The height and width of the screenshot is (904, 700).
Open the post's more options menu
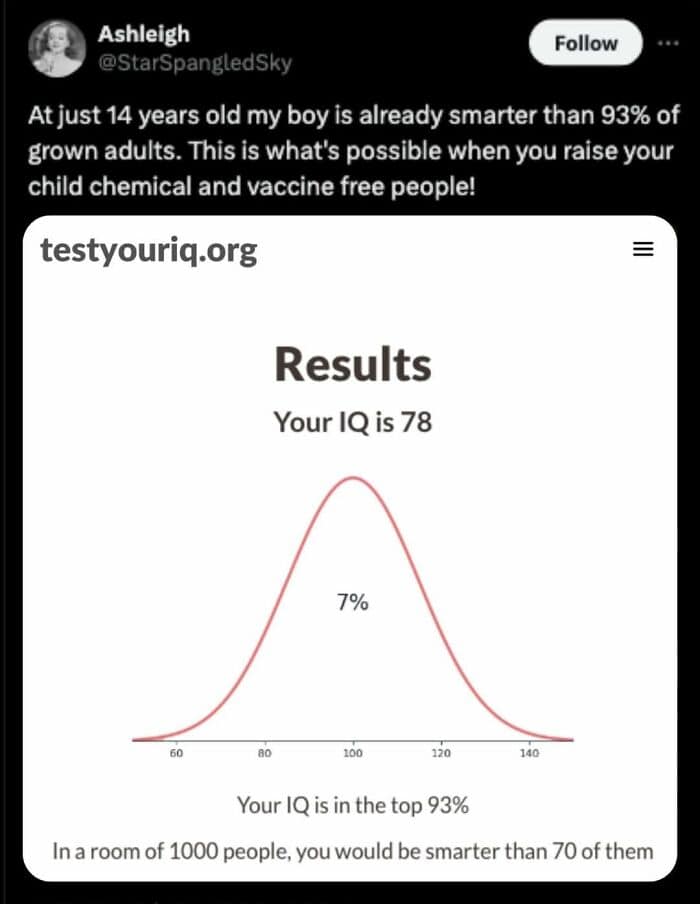(667, 43)
